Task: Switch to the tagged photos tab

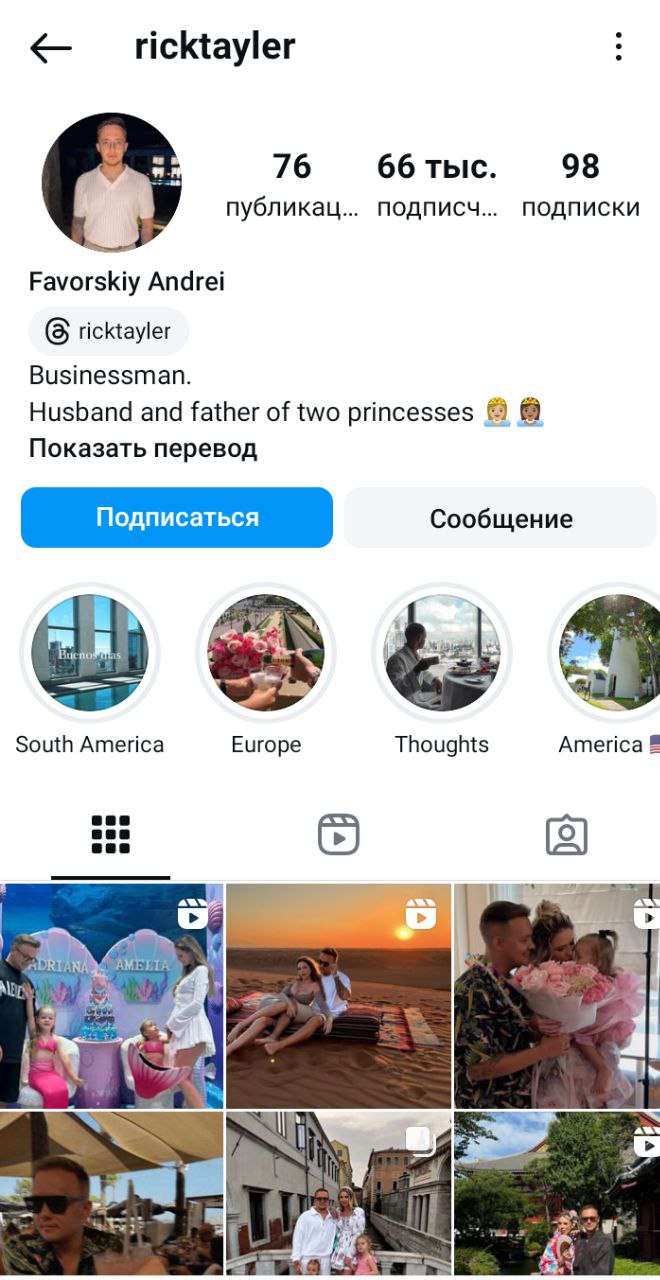Action: coord(566,834)
